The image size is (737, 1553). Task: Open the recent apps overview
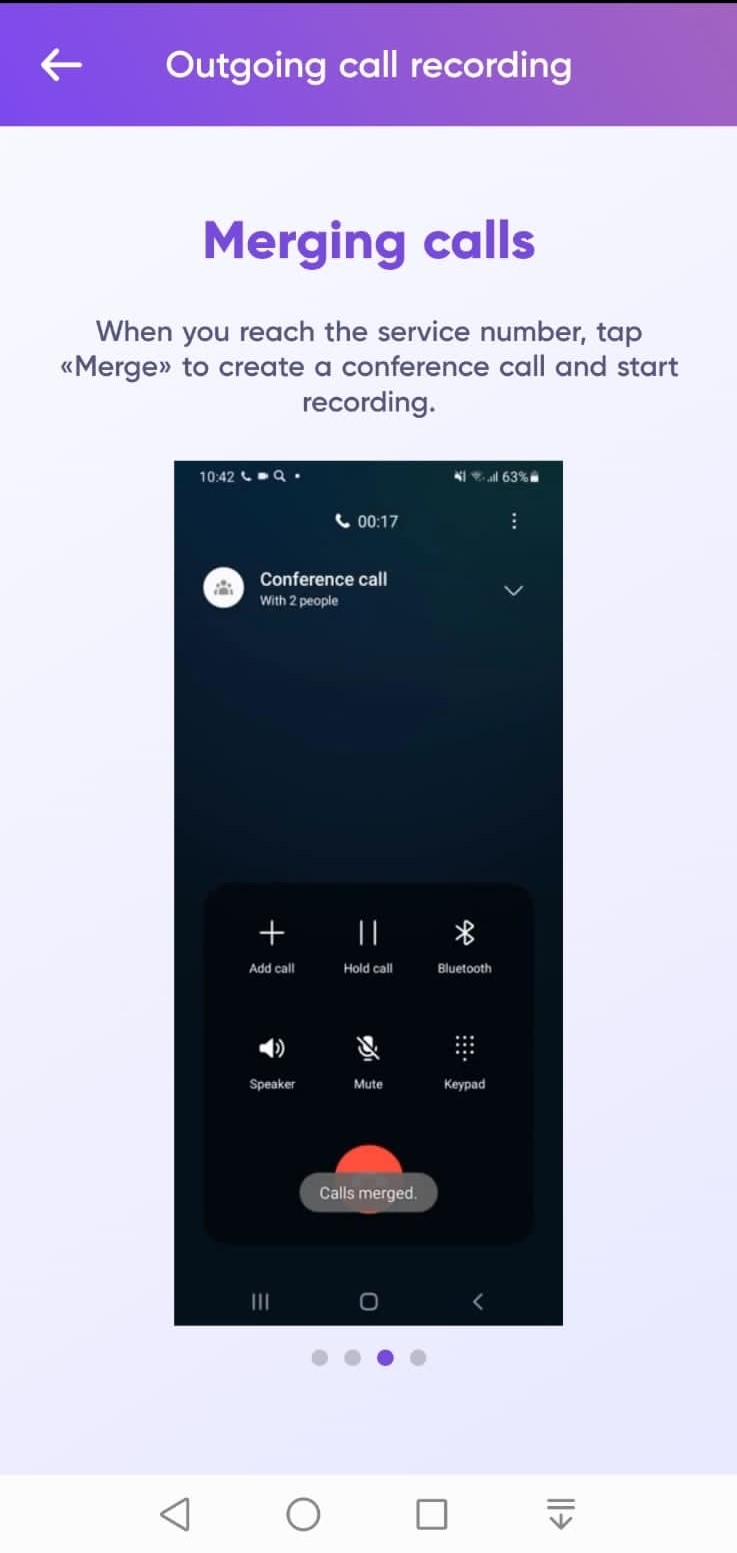pos(432,1514)
